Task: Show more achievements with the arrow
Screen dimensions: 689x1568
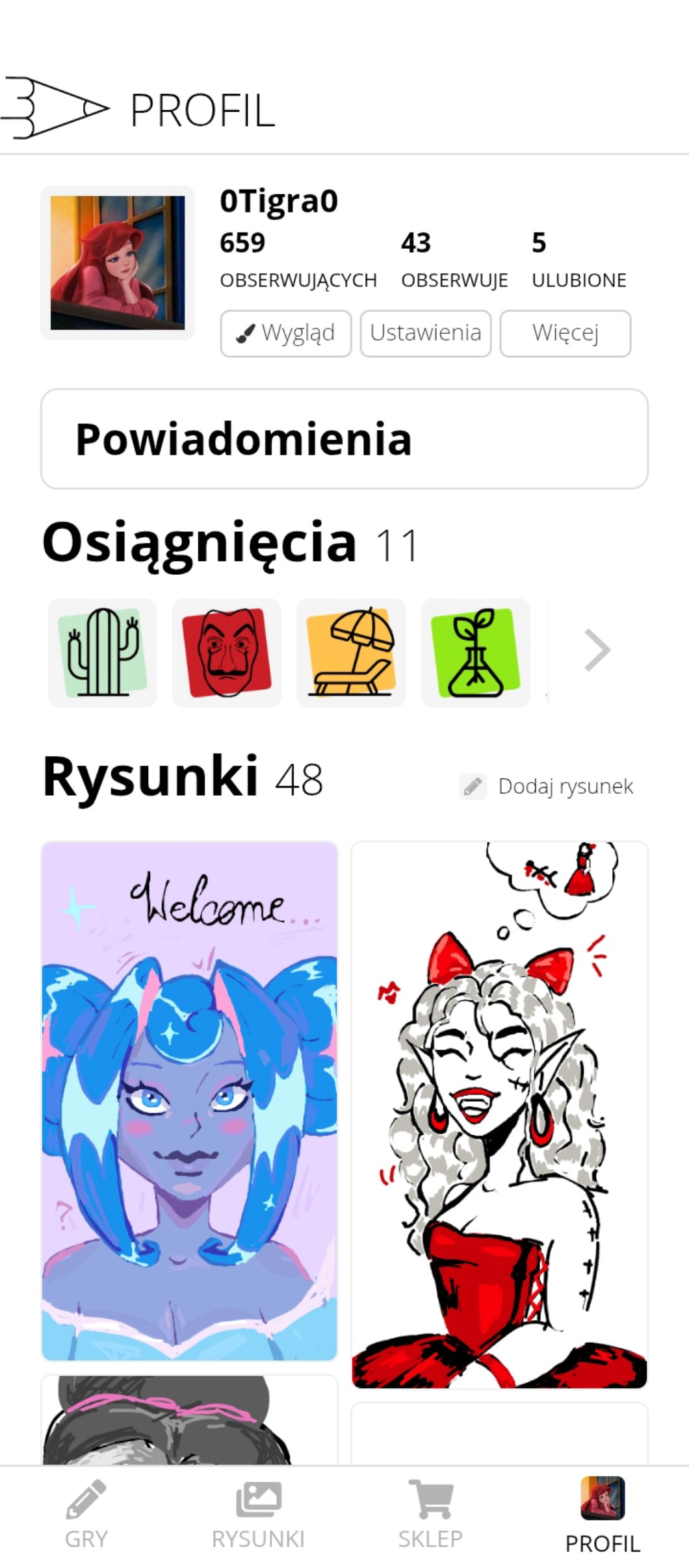Action: [597, 650]
